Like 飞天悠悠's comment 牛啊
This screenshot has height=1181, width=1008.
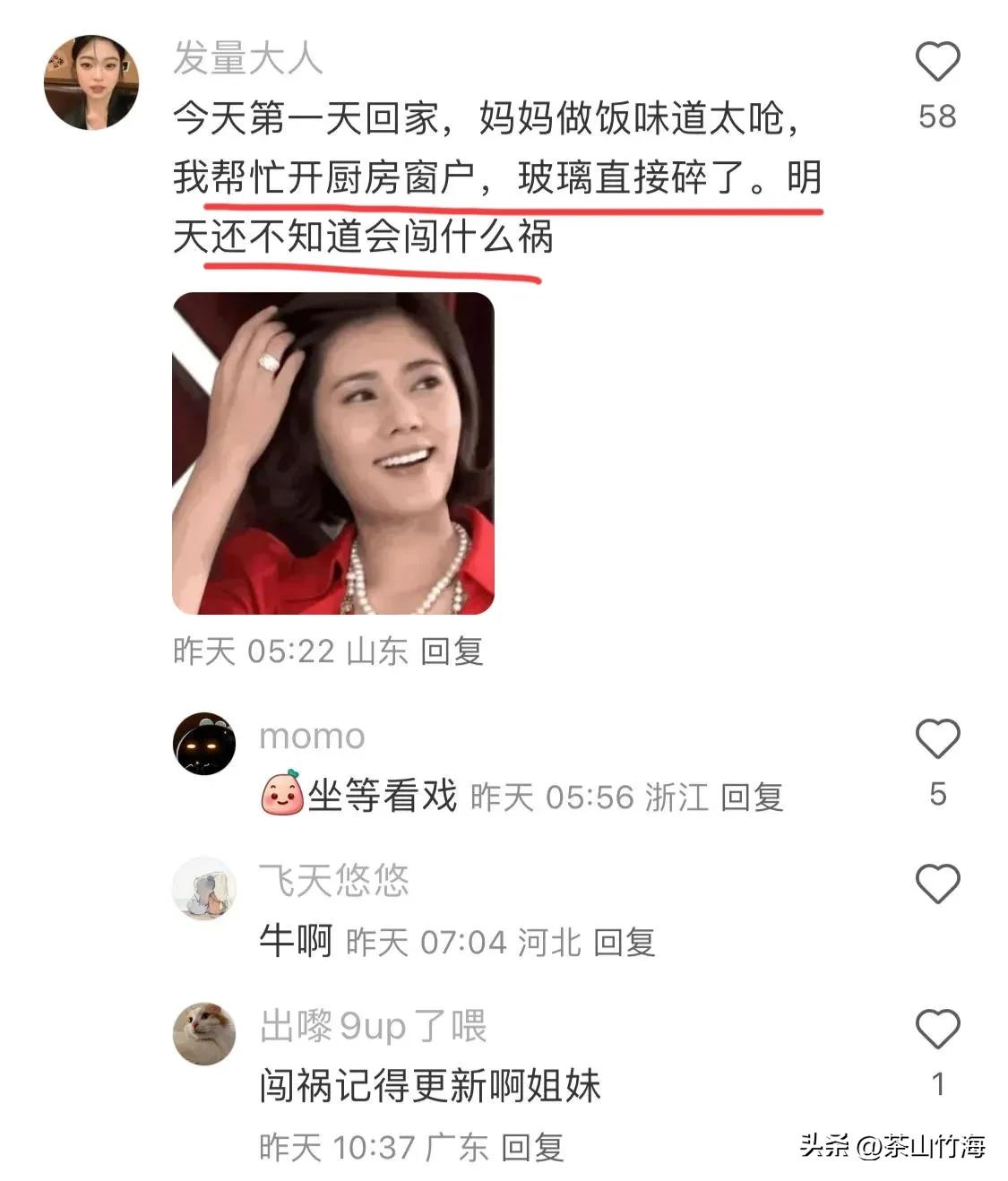(937, 884)
